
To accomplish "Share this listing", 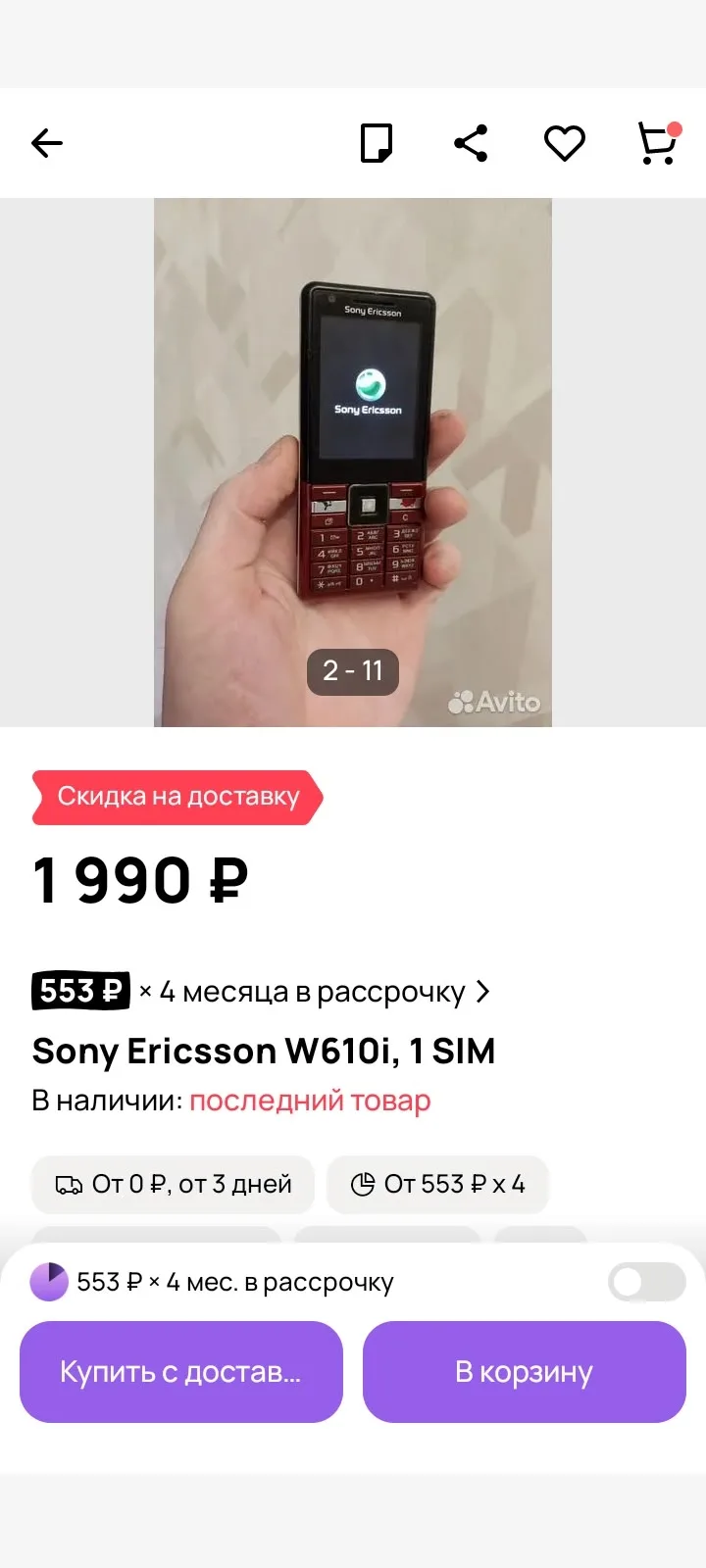I will point(471,143).
